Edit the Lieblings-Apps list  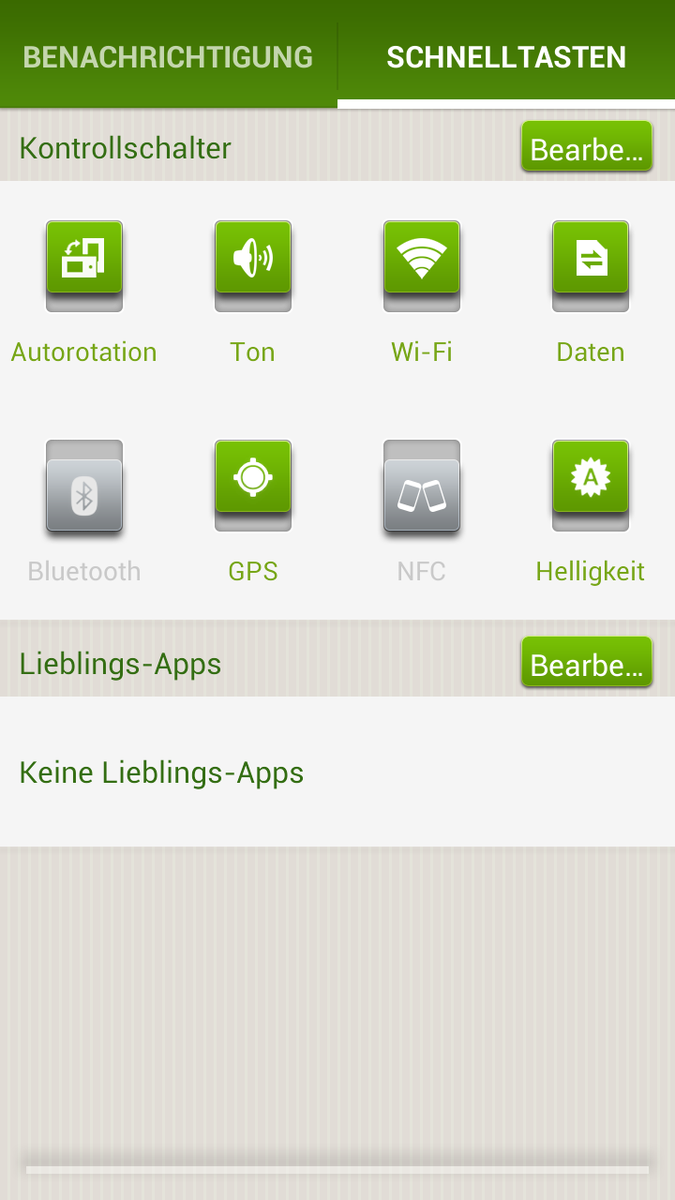tap(586, 664)
